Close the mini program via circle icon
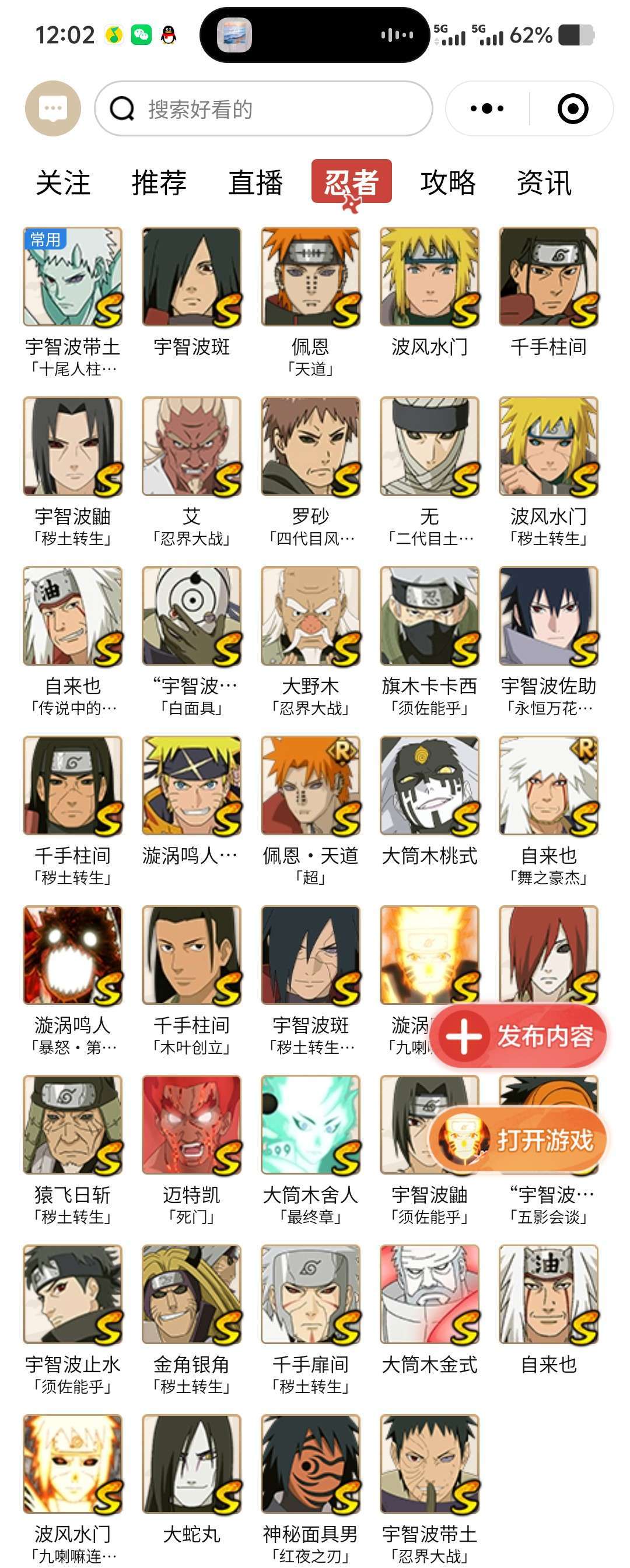The image size is (630, 1568). pyautogui.click(x=572, y=109)
